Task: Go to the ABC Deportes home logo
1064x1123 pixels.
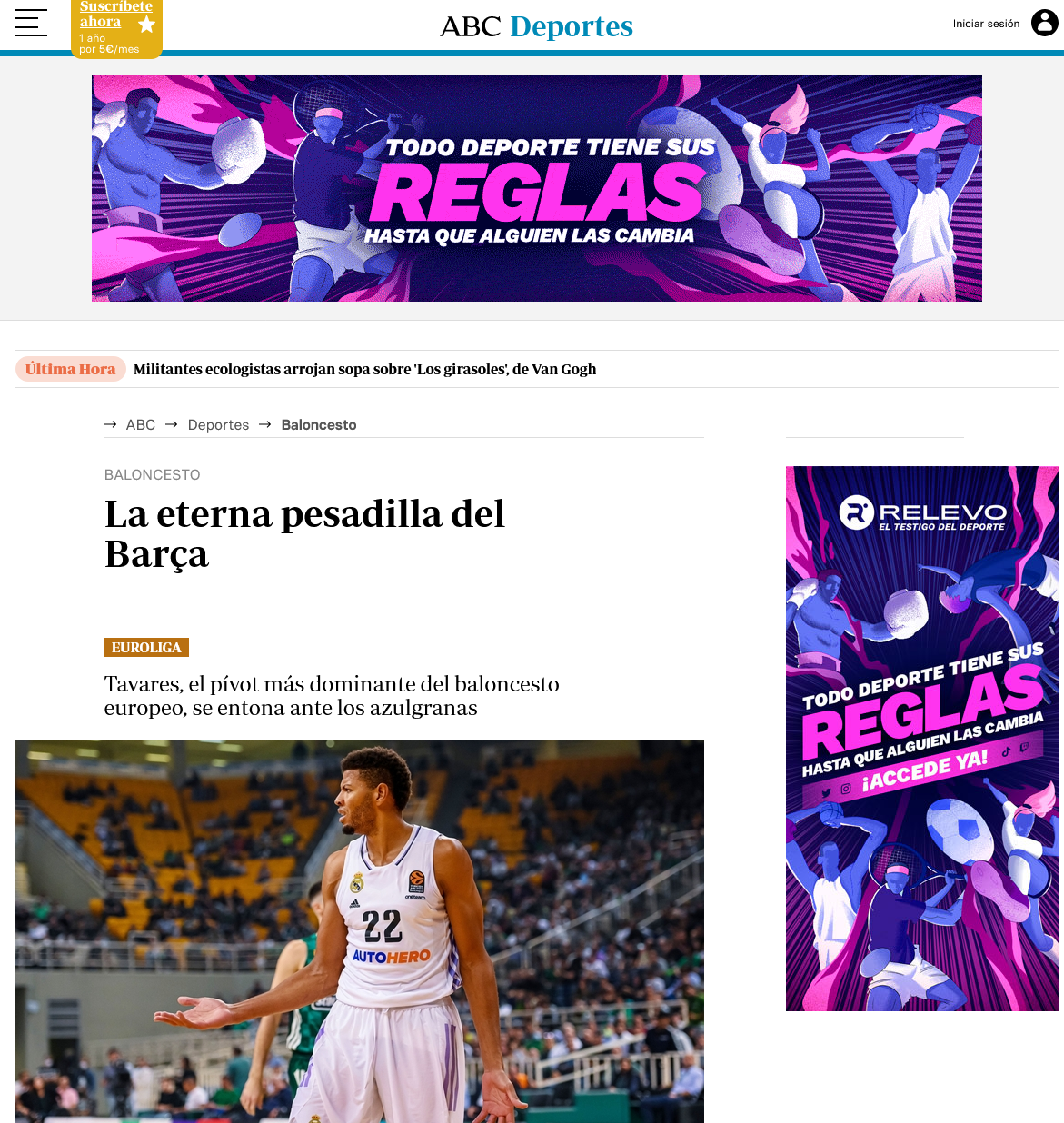Action: (536, 26)
